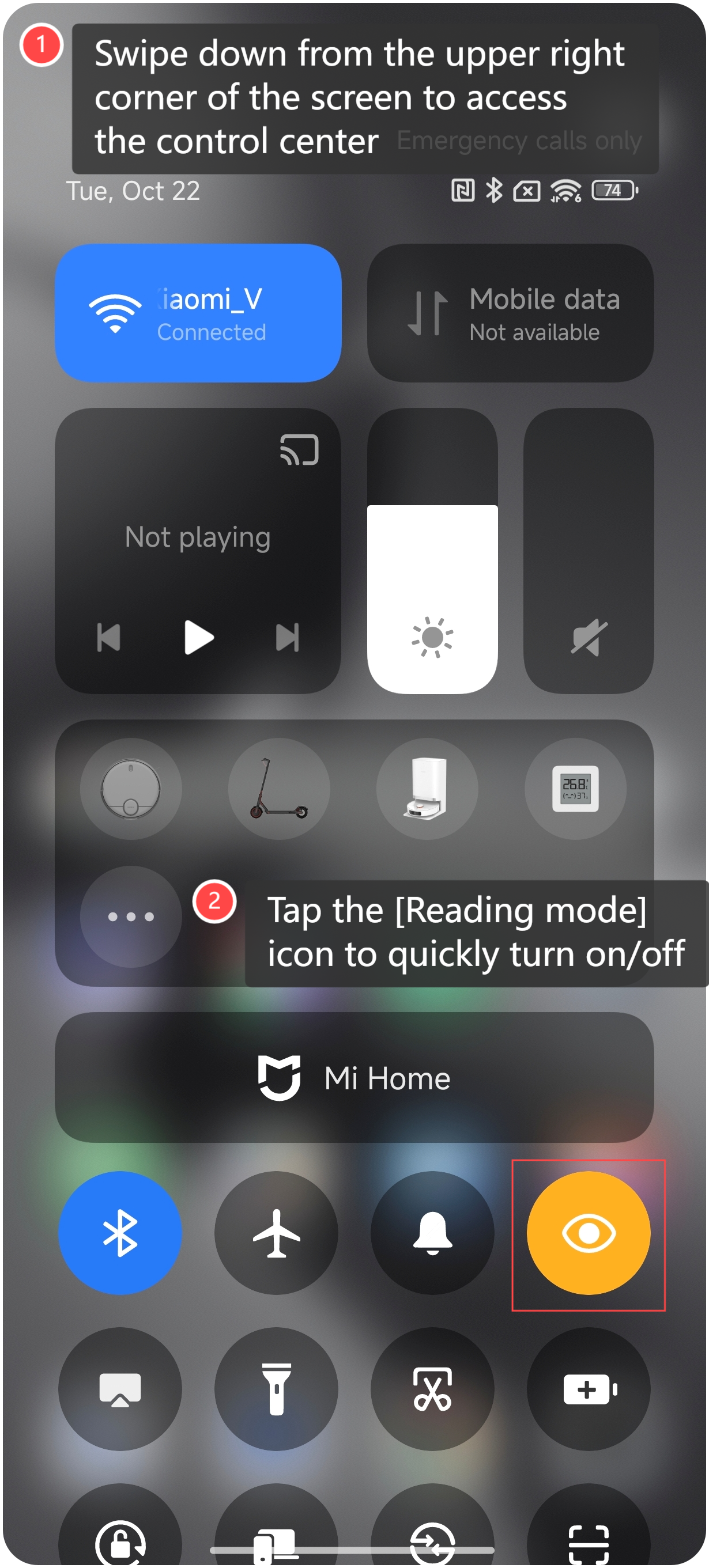Skip to the previous track

[108, 637]
